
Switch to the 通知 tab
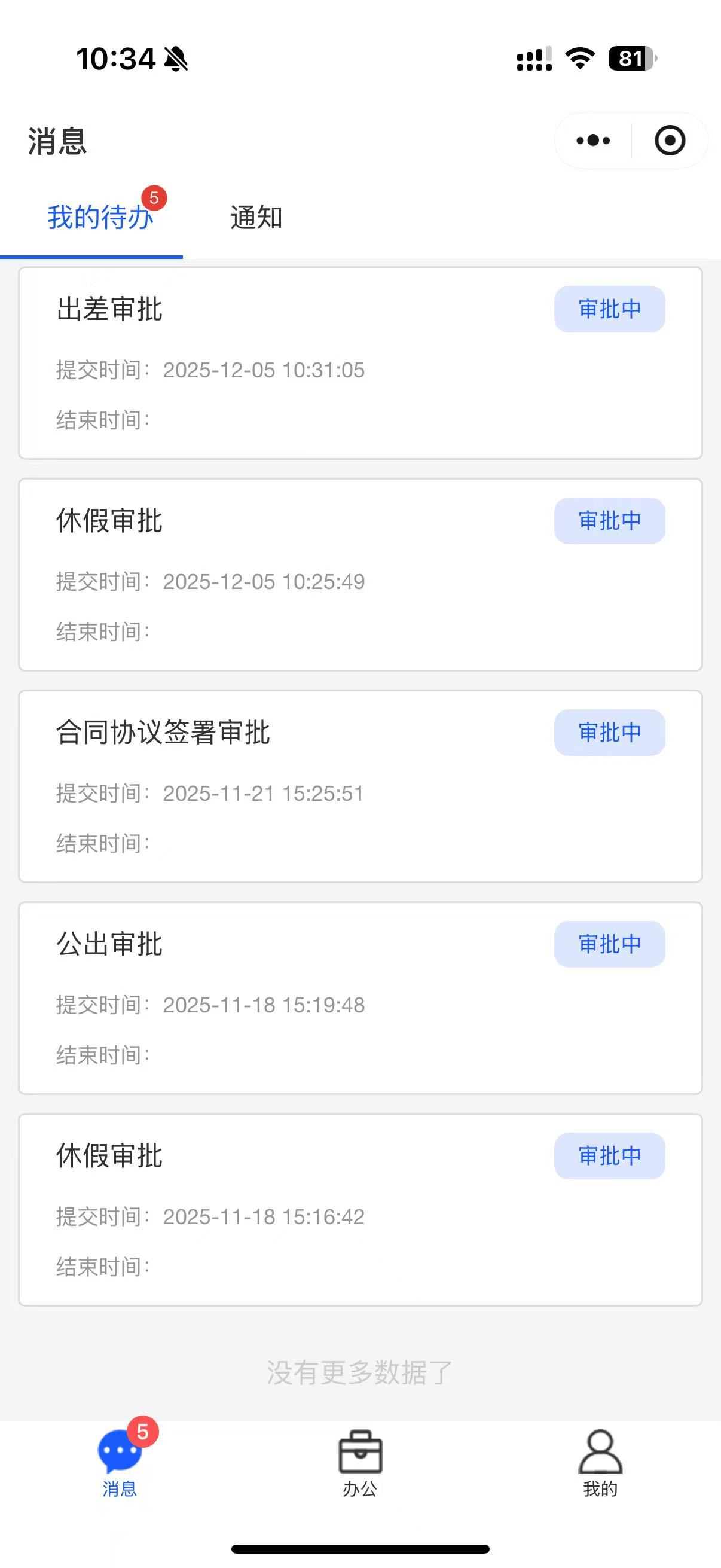pos(256,218)
